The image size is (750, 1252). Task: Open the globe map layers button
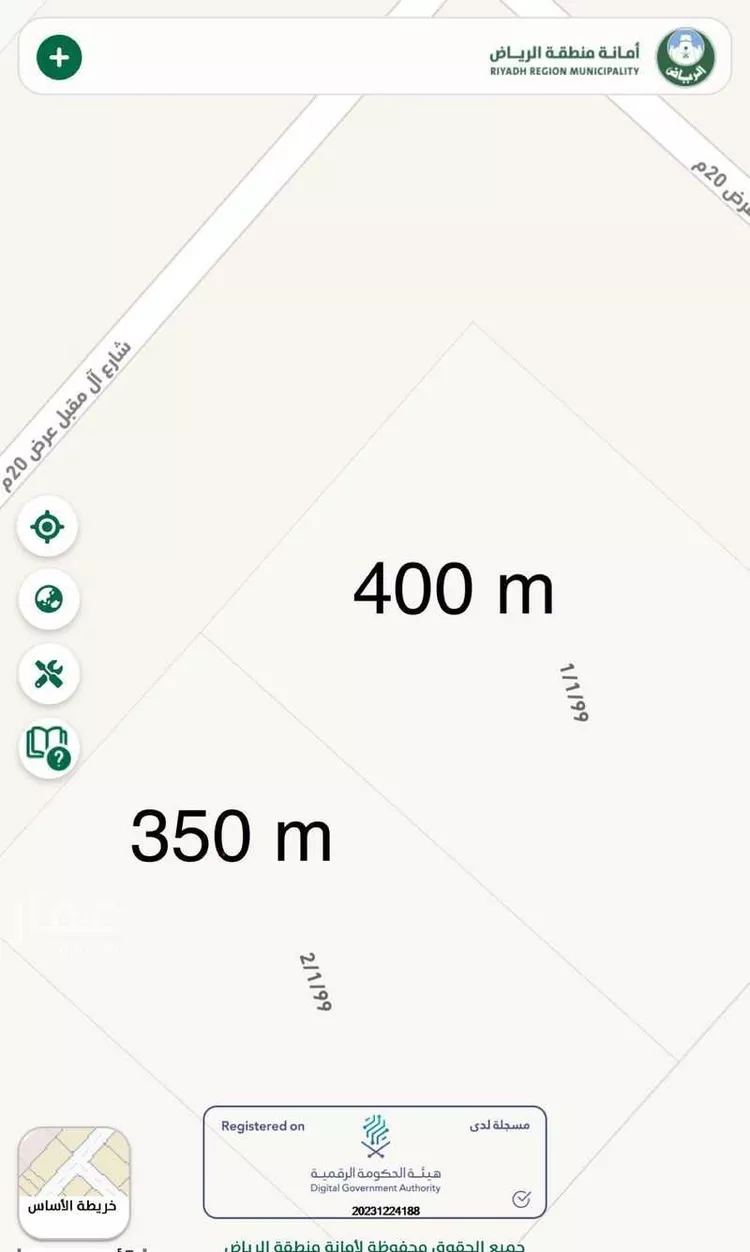coord(48,600)
